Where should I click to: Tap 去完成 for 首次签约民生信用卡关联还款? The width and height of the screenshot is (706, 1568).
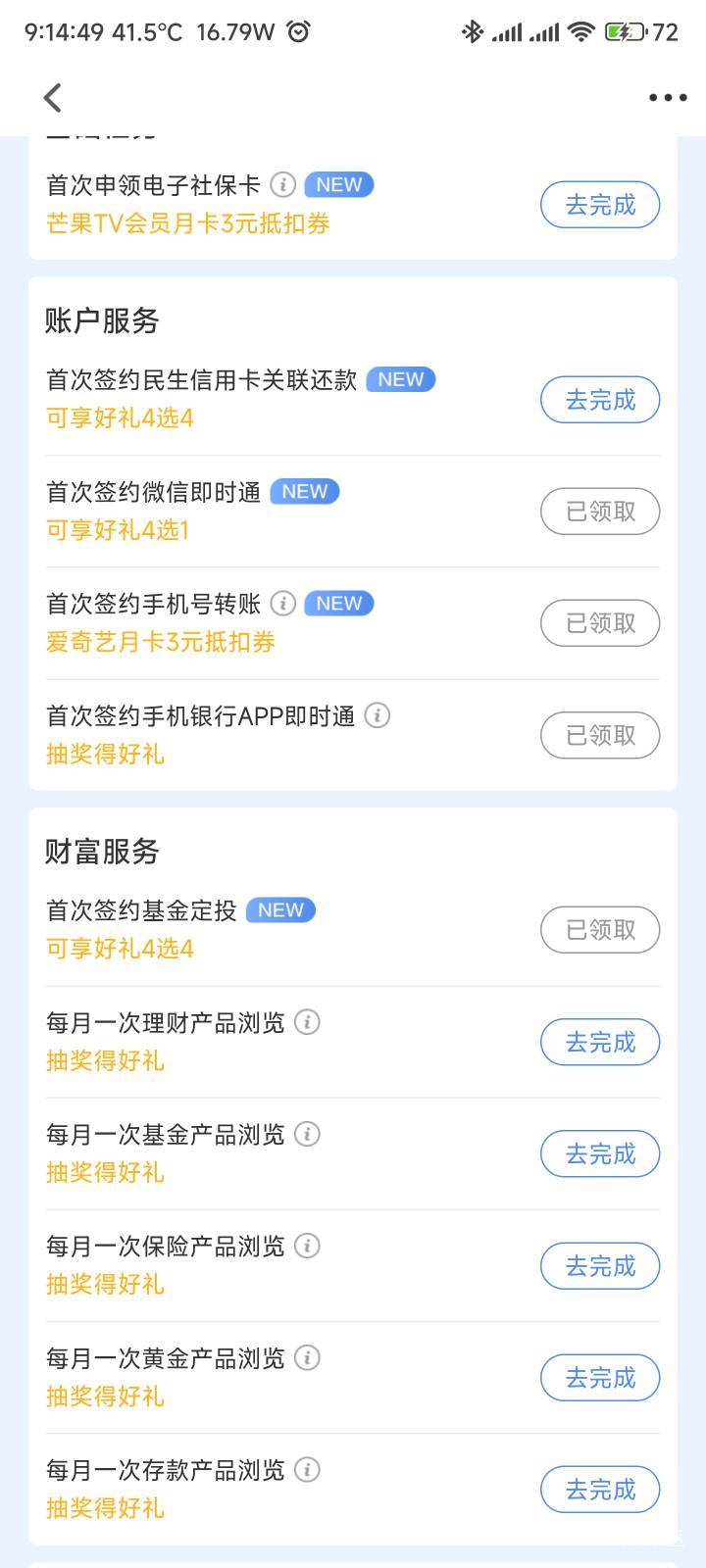point(600,400)
